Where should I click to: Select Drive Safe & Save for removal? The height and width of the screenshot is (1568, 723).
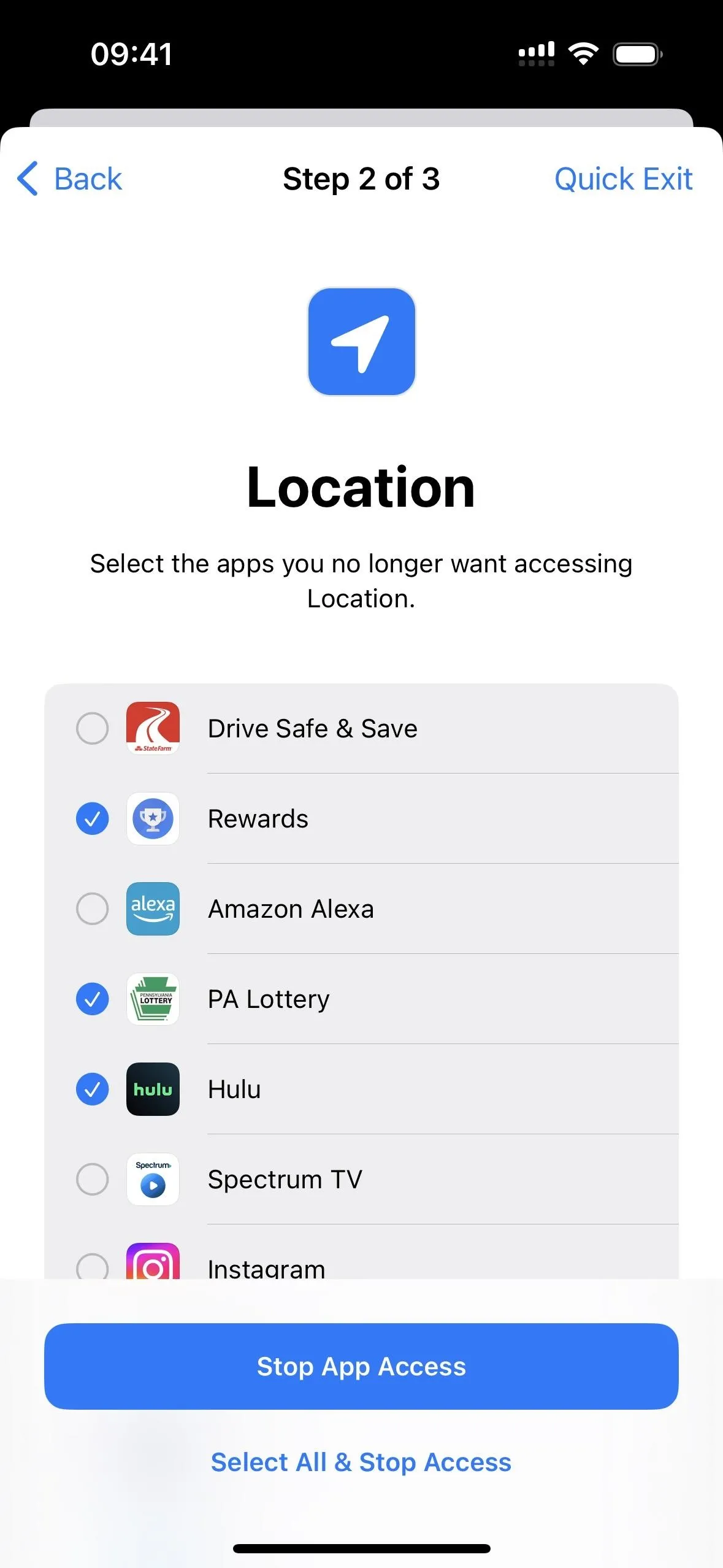(x=361, y=728)
